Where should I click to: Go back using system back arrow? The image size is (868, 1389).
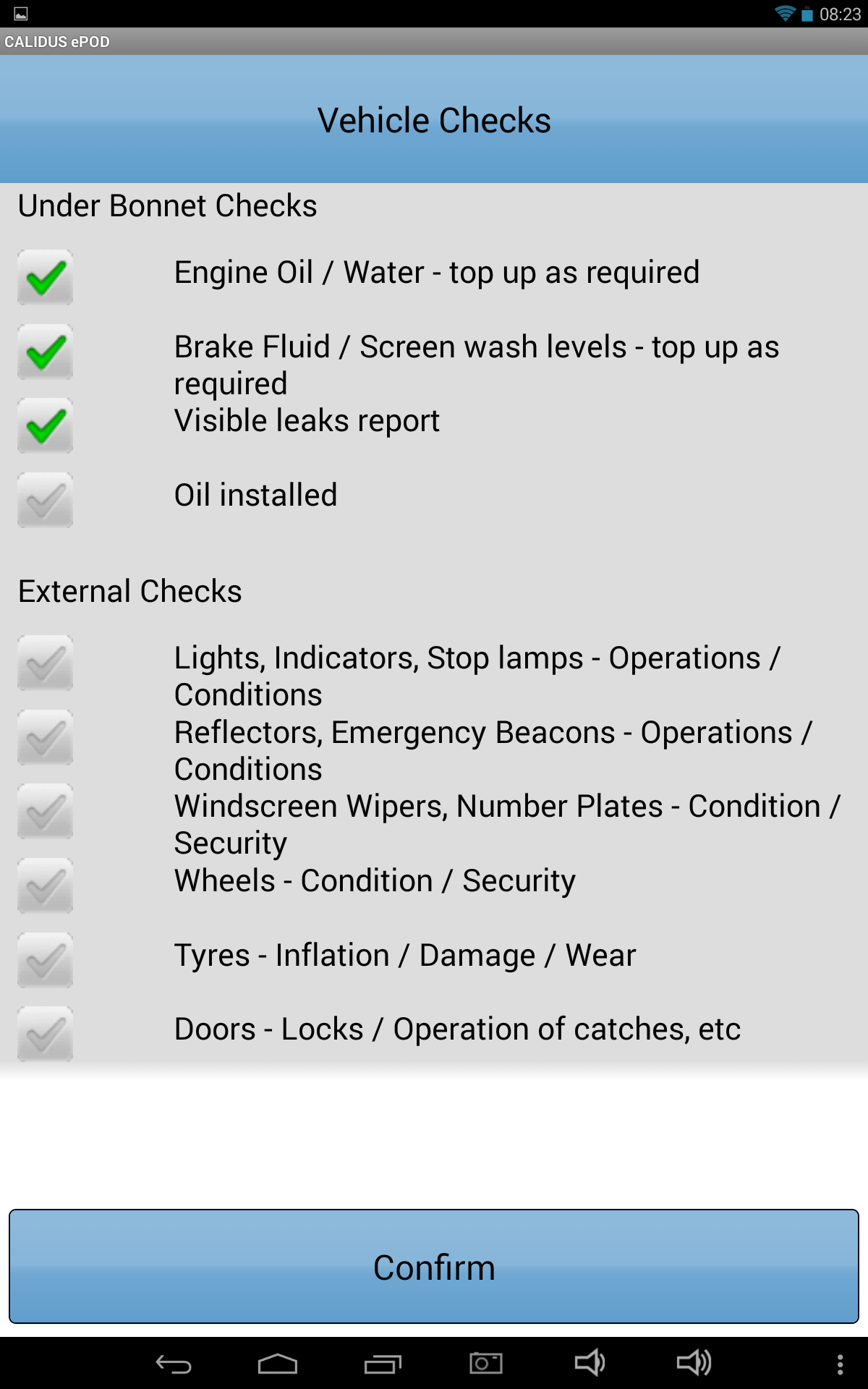174,1364
